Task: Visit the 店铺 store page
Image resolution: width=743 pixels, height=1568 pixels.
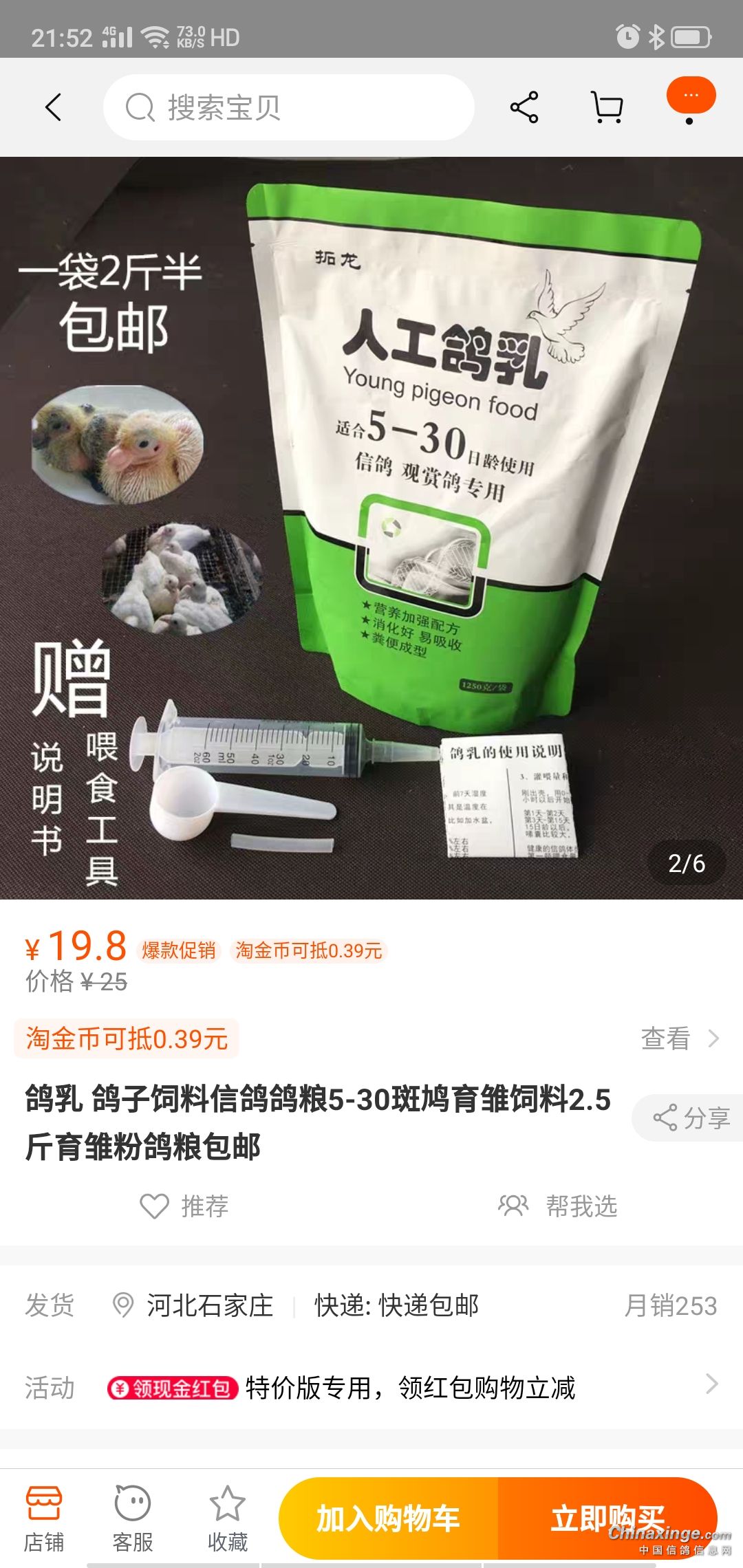Action: pos(44,1518)
